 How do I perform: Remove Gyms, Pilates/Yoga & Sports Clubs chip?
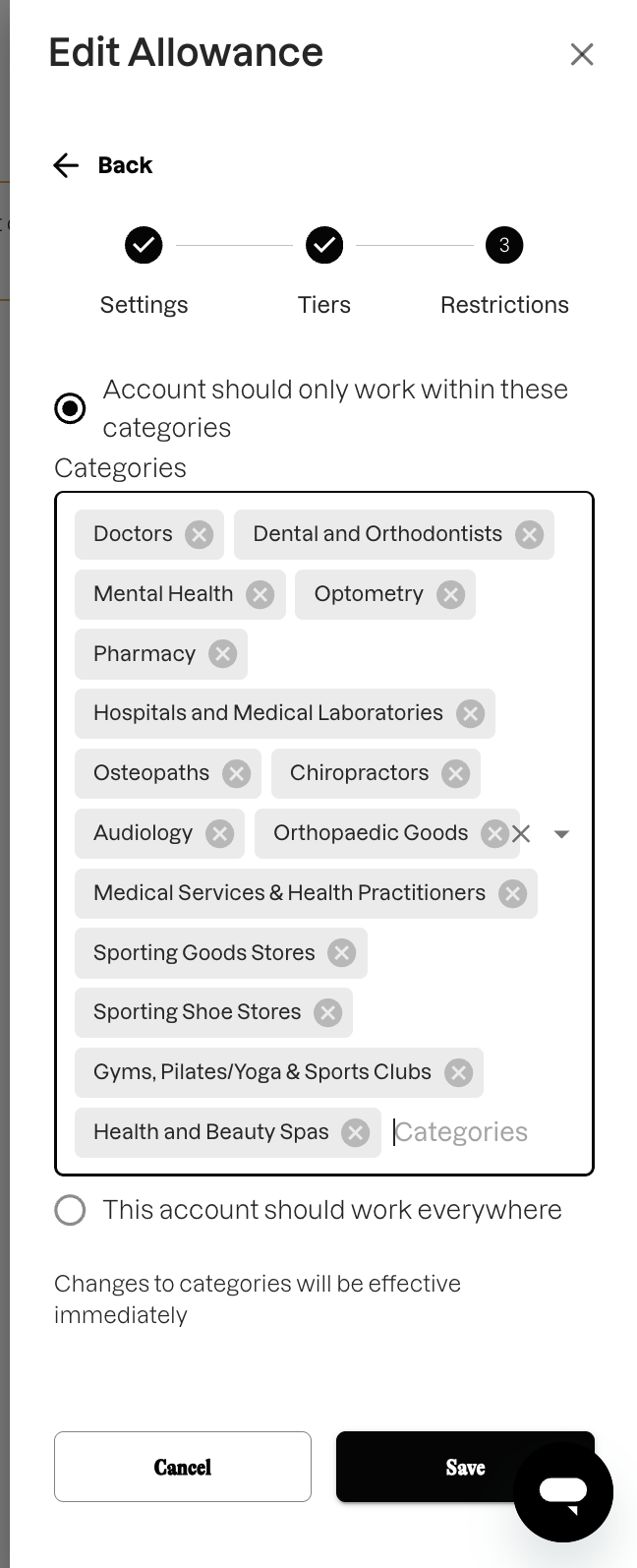pos(458,1073)
